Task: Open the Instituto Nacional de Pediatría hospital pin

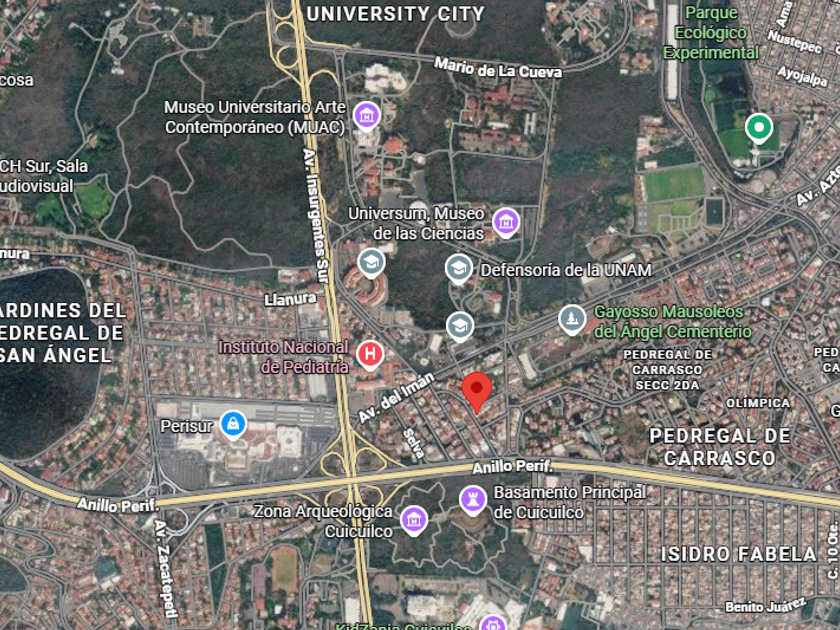Action: 370,354
